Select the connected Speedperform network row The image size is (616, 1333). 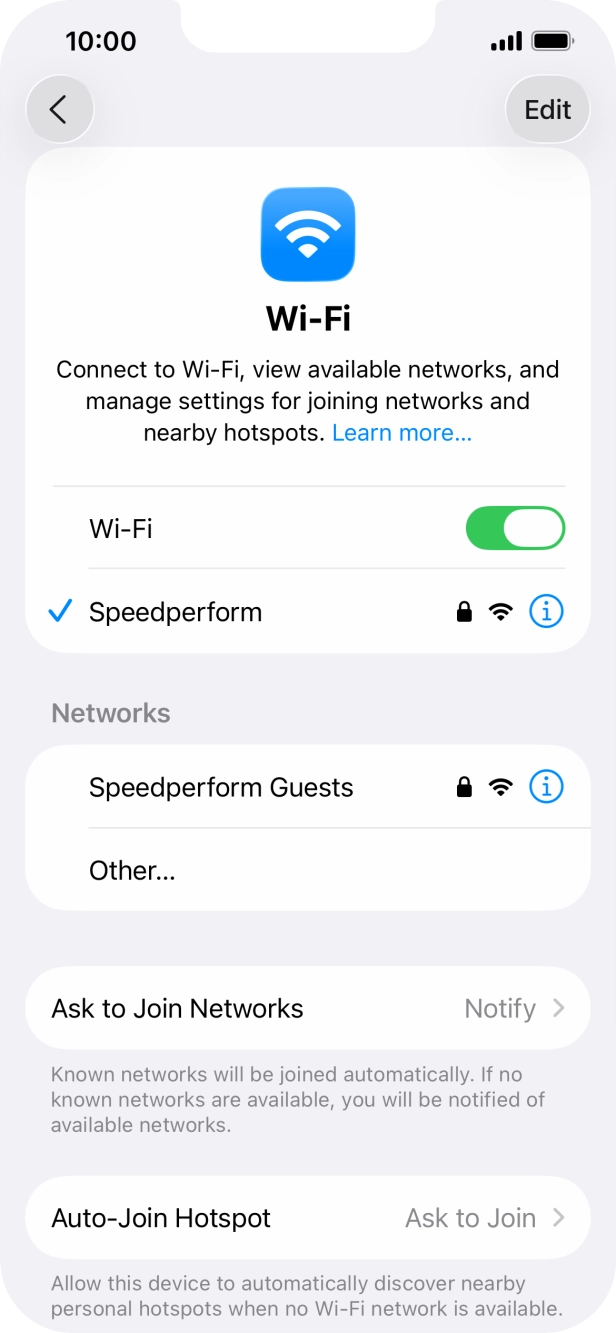[x=250, y=612]
